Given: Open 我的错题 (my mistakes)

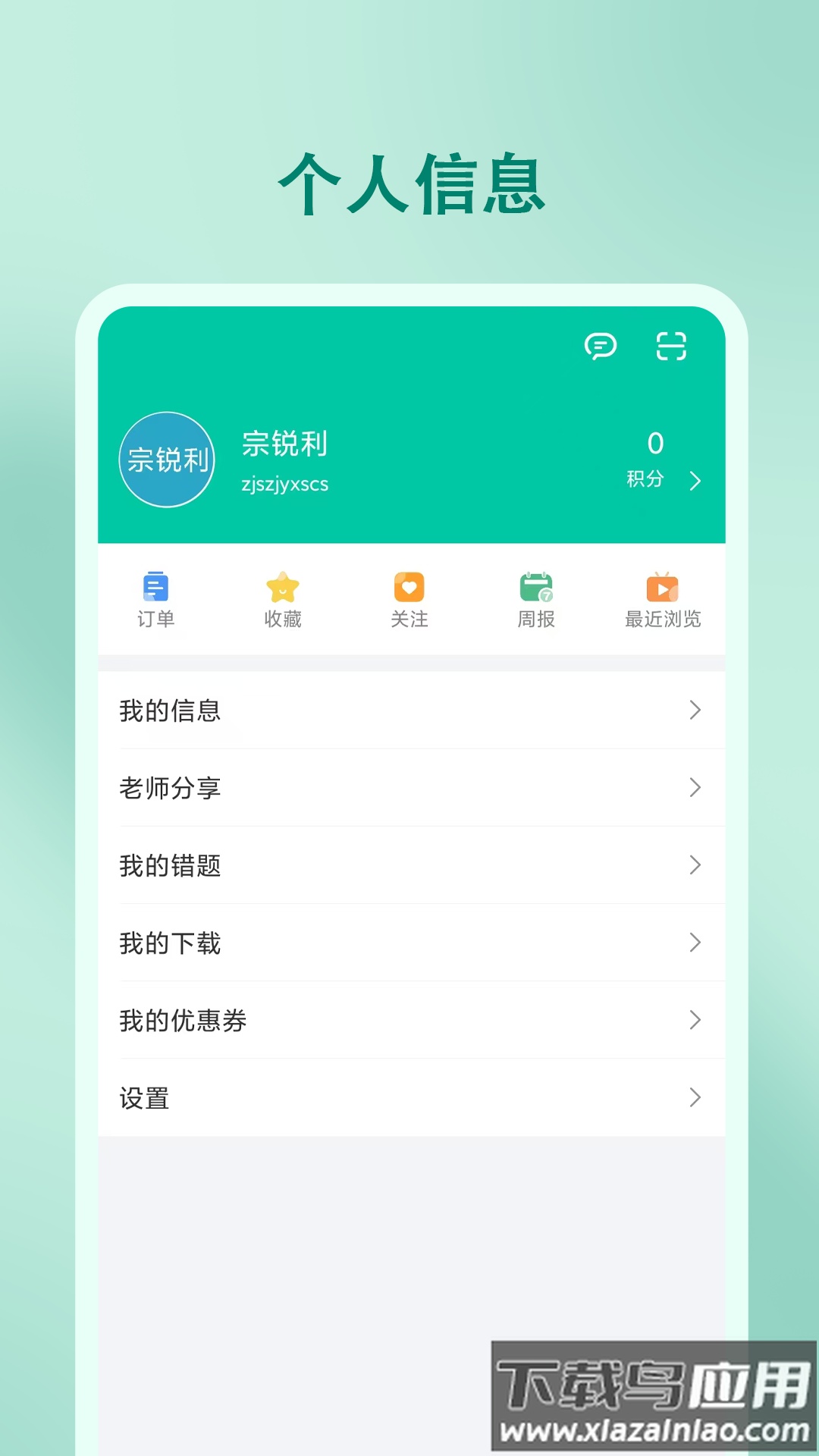Looking at the screenshot, I should tap(168, 865).
